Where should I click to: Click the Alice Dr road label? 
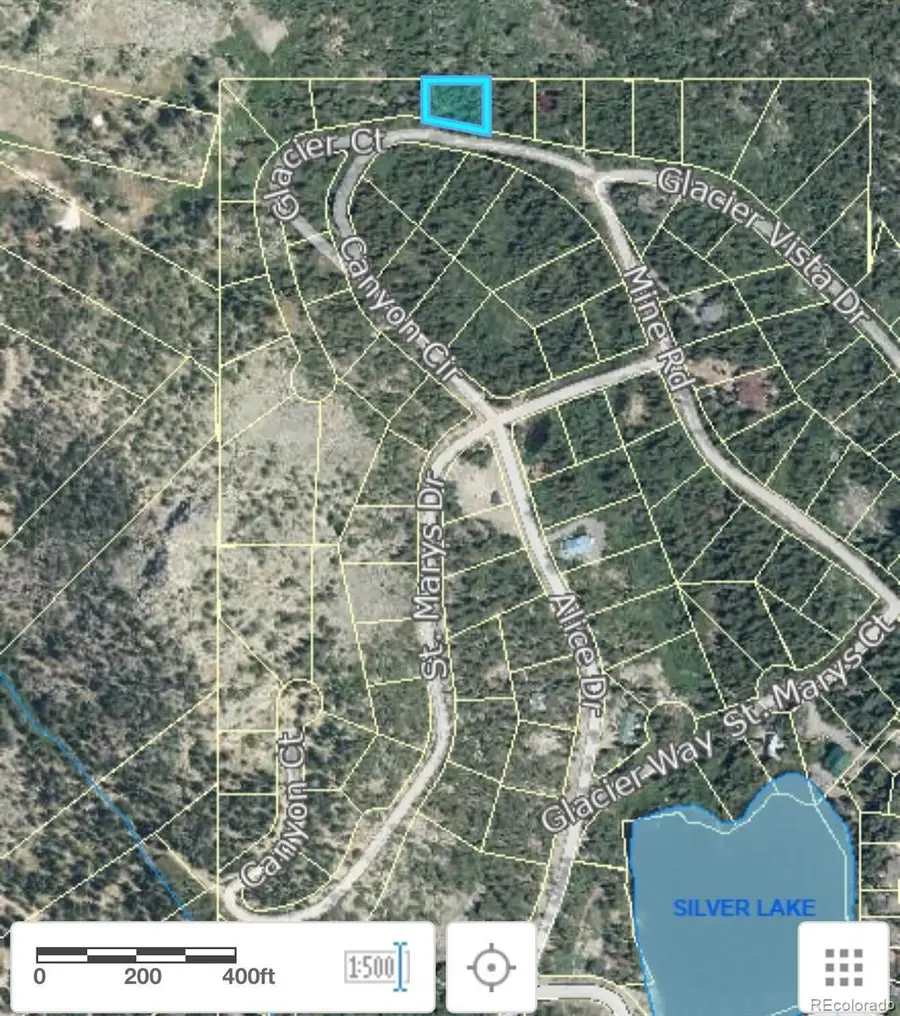tap(578, 652)
